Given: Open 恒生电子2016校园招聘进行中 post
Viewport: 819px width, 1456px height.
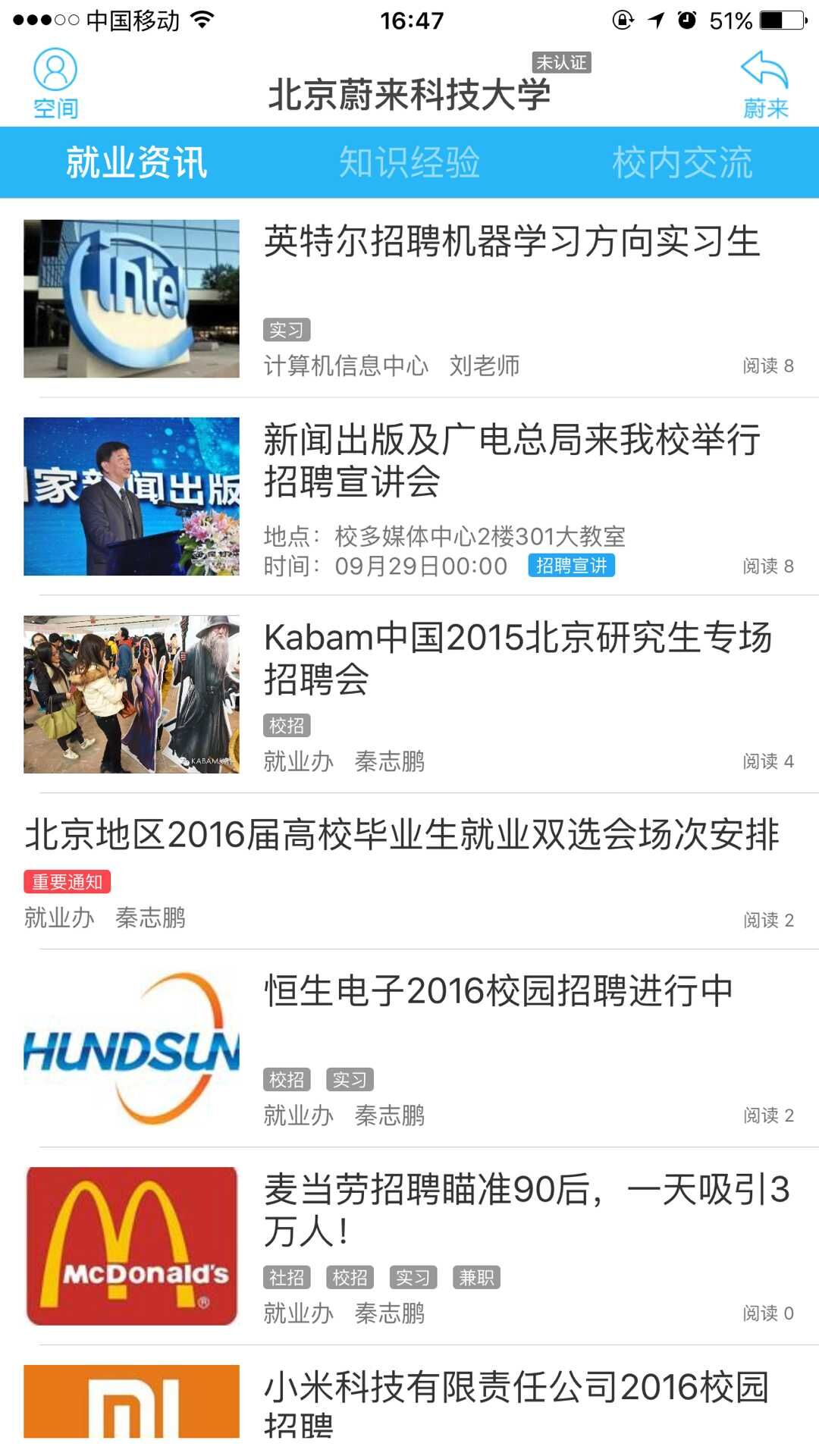Looking at the screenshot, I should (x=498, y=991).
